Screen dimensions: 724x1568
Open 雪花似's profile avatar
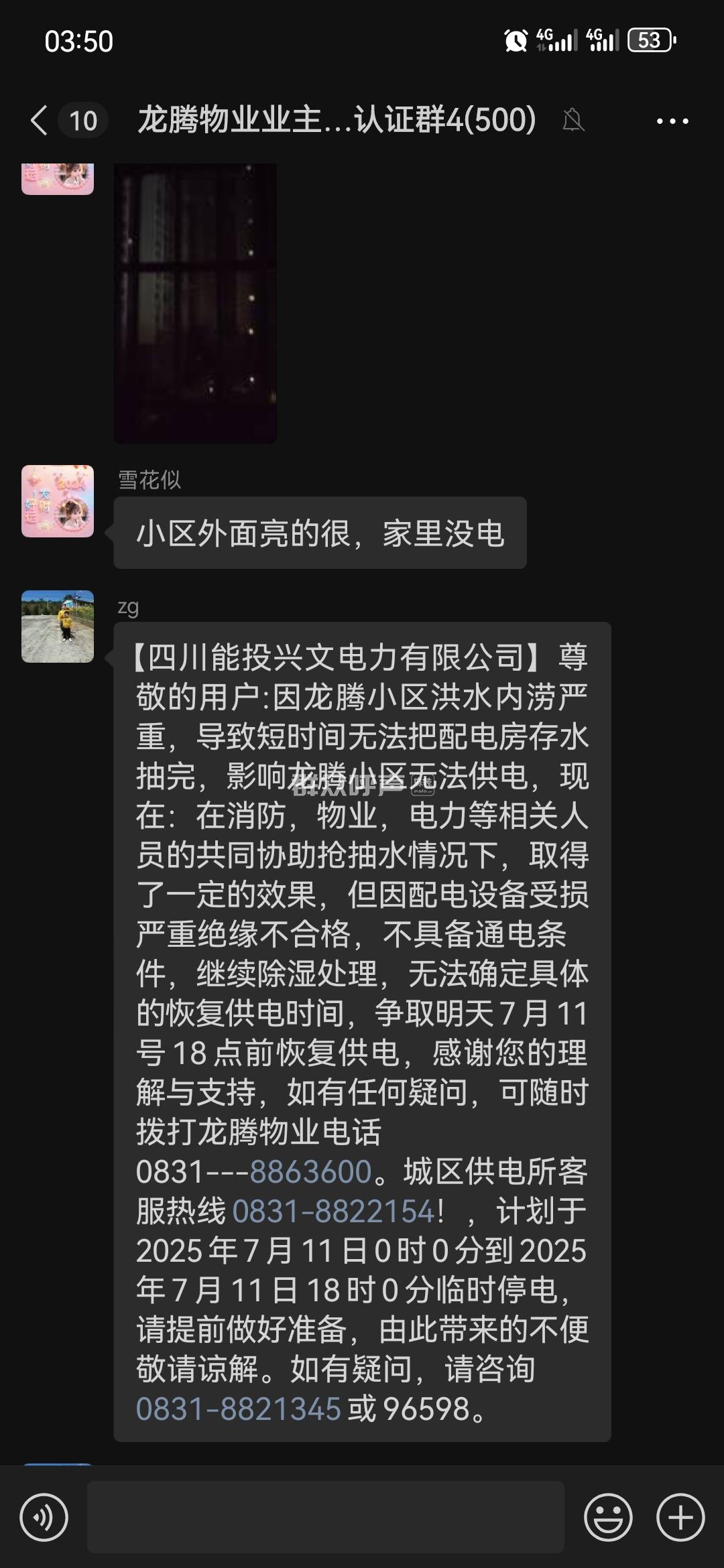(x=58, y=501)
